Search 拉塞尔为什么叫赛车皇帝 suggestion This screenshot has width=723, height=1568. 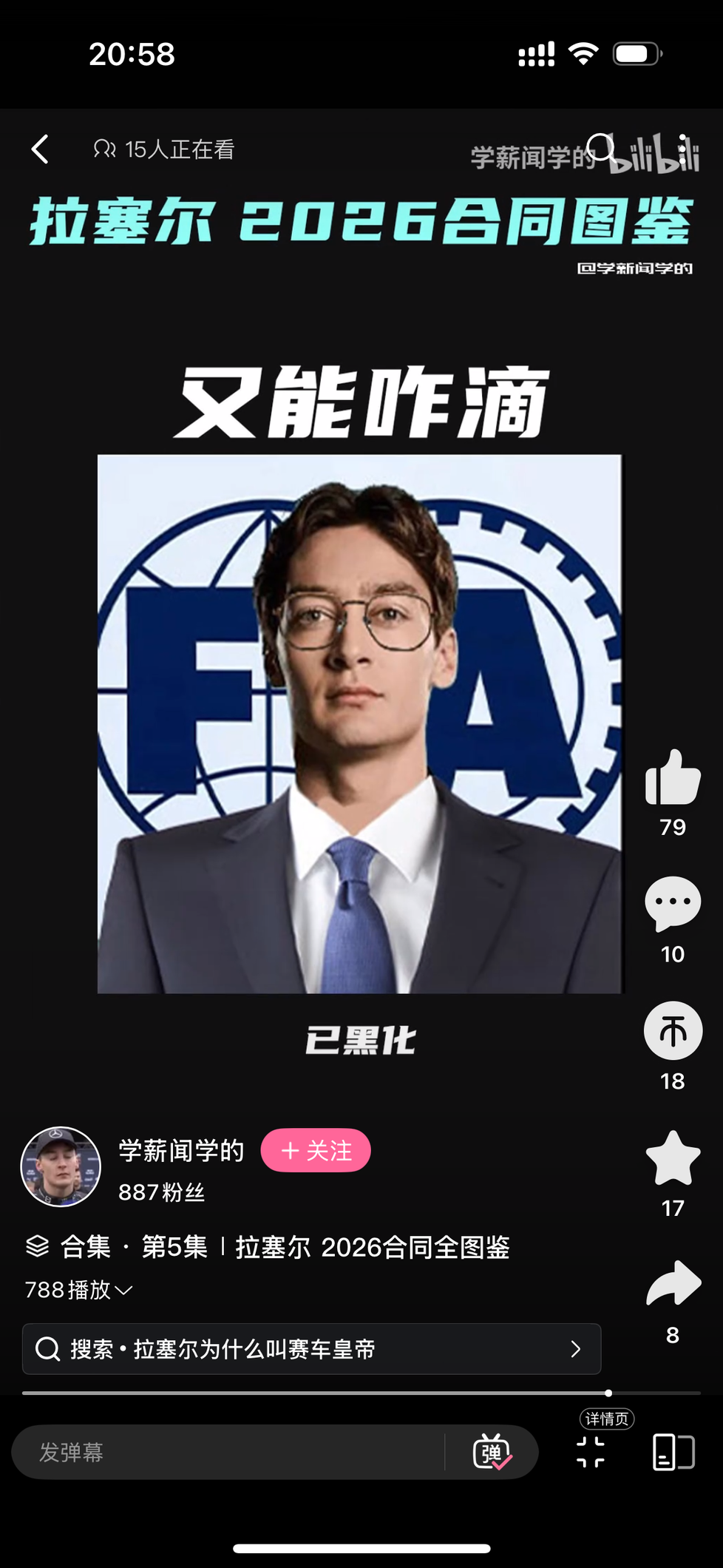pyautogui.click(x=311, y=1349)
